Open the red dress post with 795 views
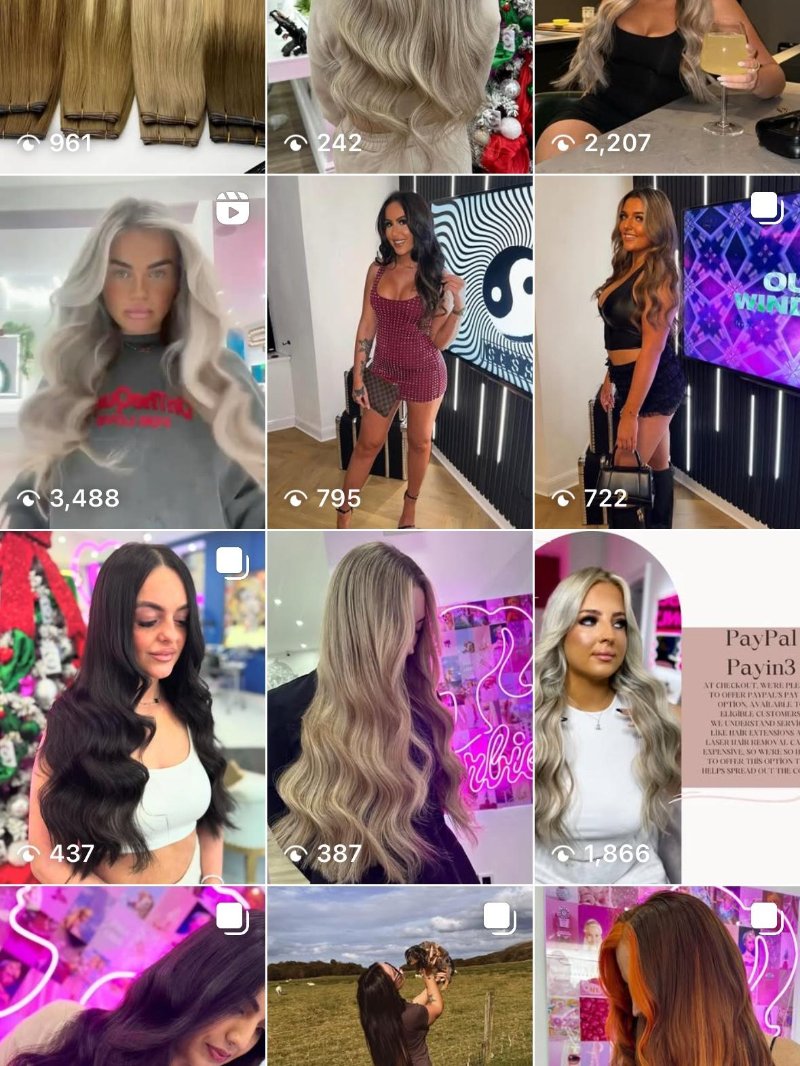The image size is (800, 1066). [400, 352]
